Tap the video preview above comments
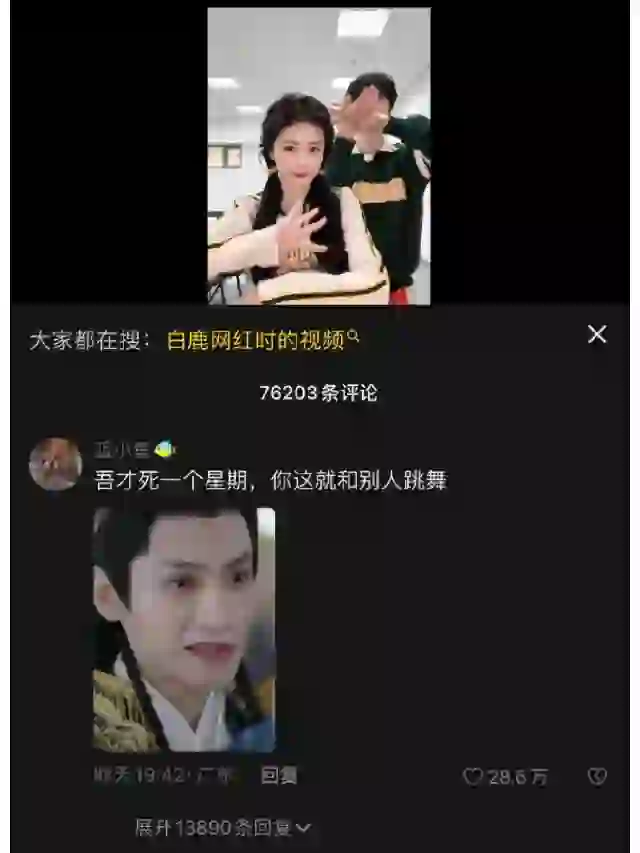 coord(319,156)
